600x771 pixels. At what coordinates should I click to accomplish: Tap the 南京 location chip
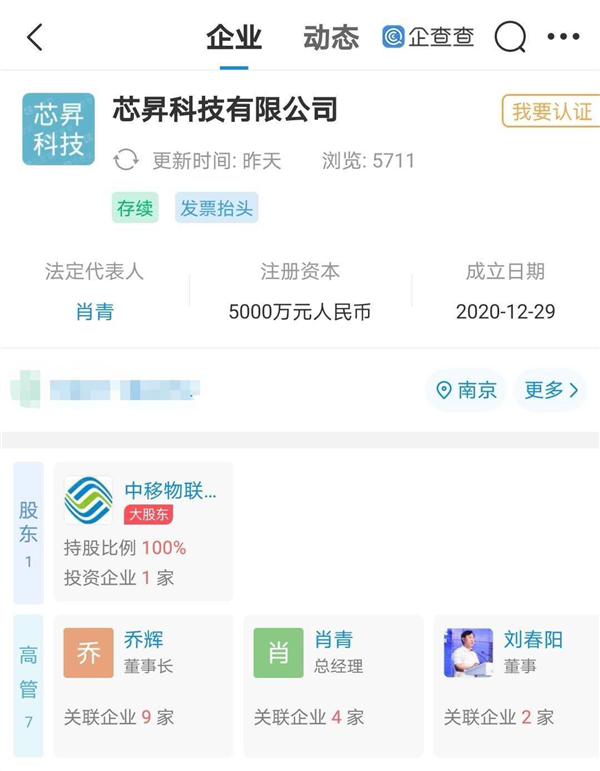click(466, 390)
